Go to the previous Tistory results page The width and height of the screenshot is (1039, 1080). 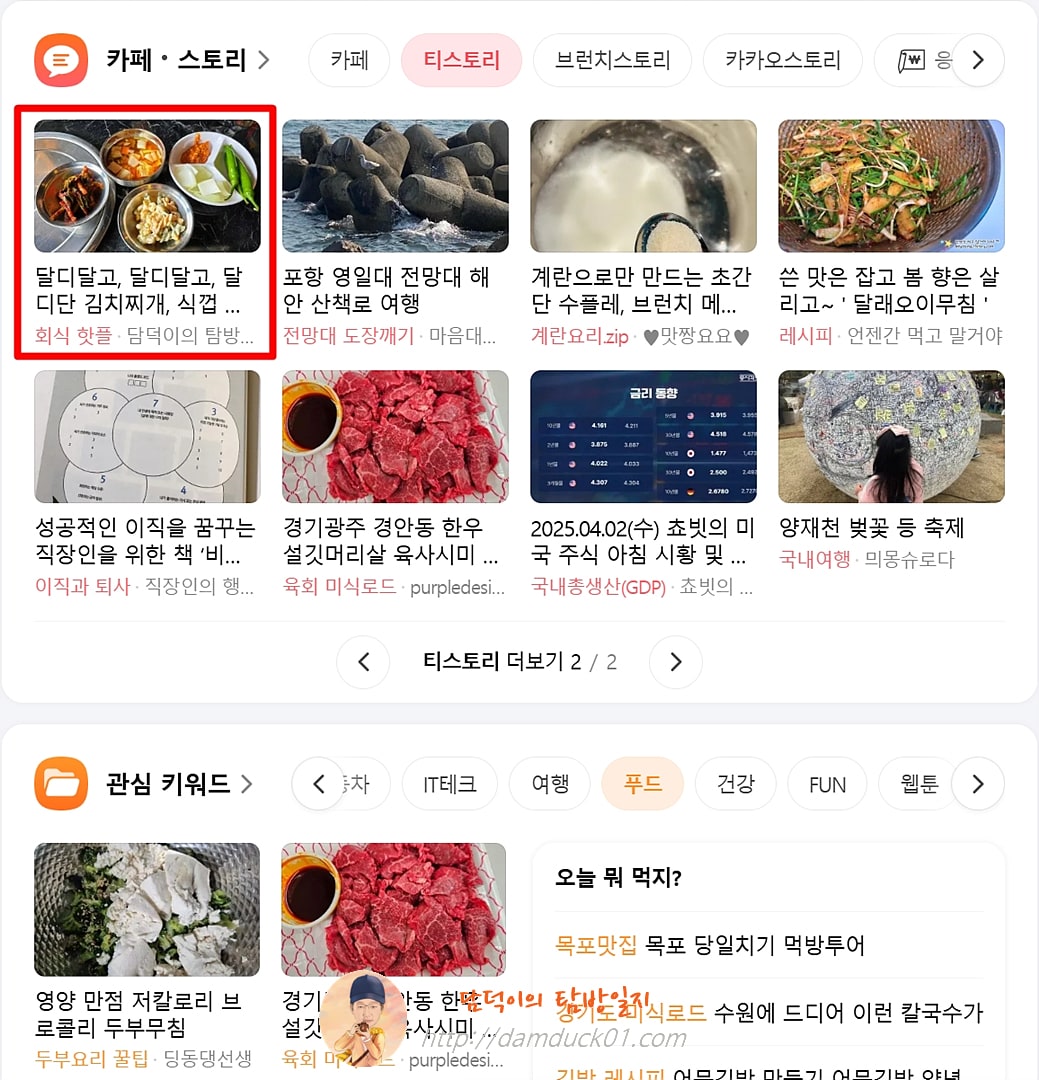[363, 662]
